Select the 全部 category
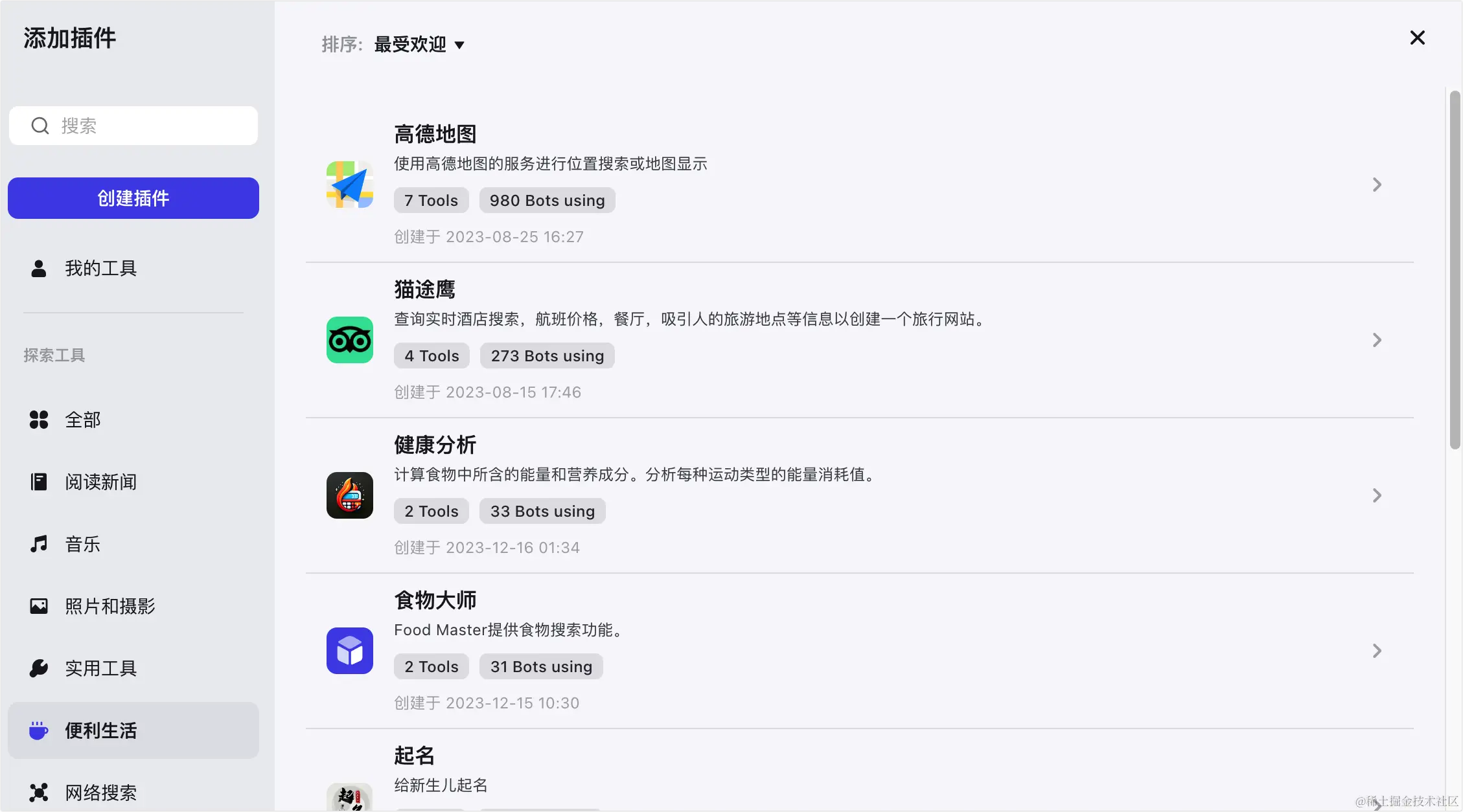The width and height of the screenshot is (1463, 812). pos(82,420)
